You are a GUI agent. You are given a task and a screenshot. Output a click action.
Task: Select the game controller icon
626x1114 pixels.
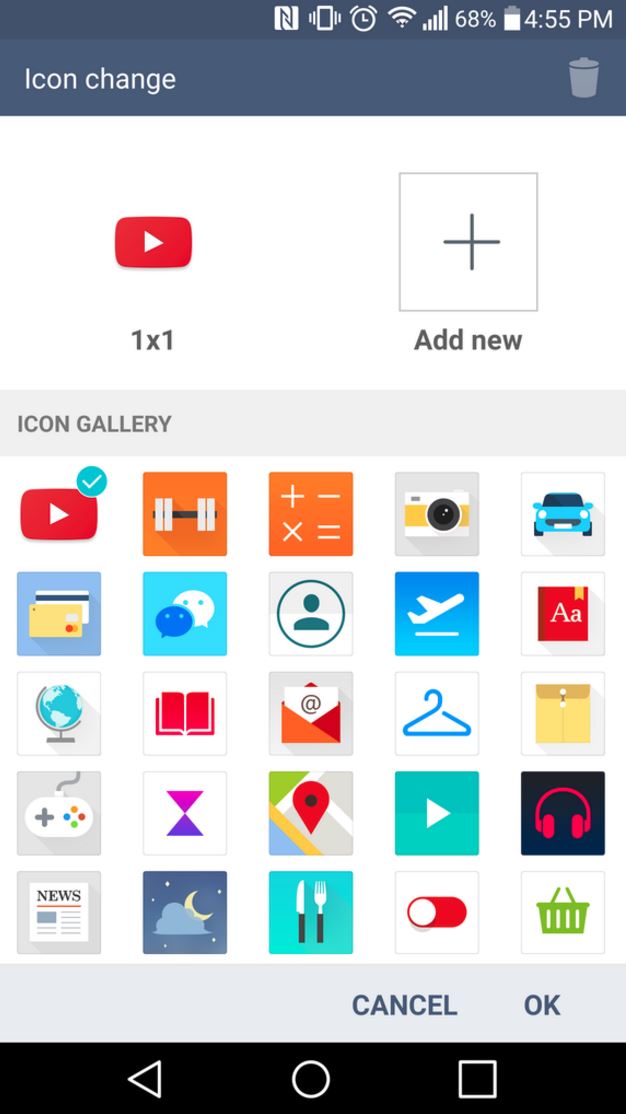pyautogui.click(x=59, y=813)
